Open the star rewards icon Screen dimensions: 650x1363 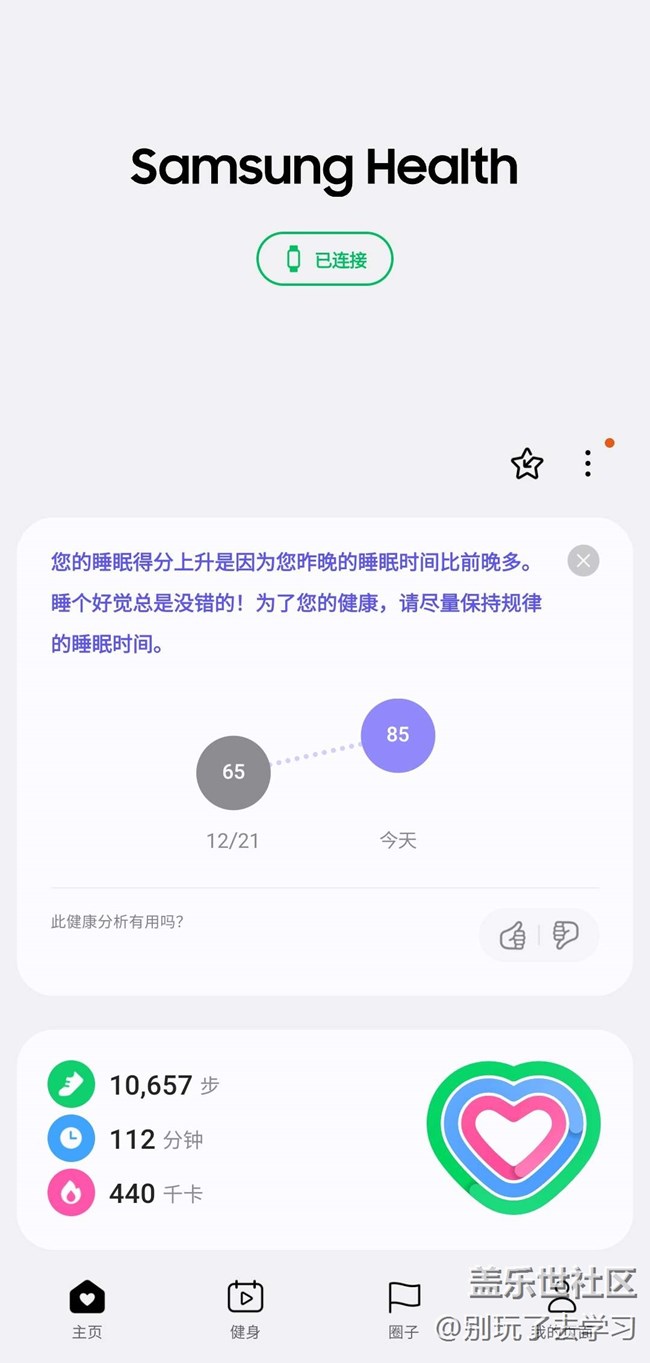[x=527, y=463]
